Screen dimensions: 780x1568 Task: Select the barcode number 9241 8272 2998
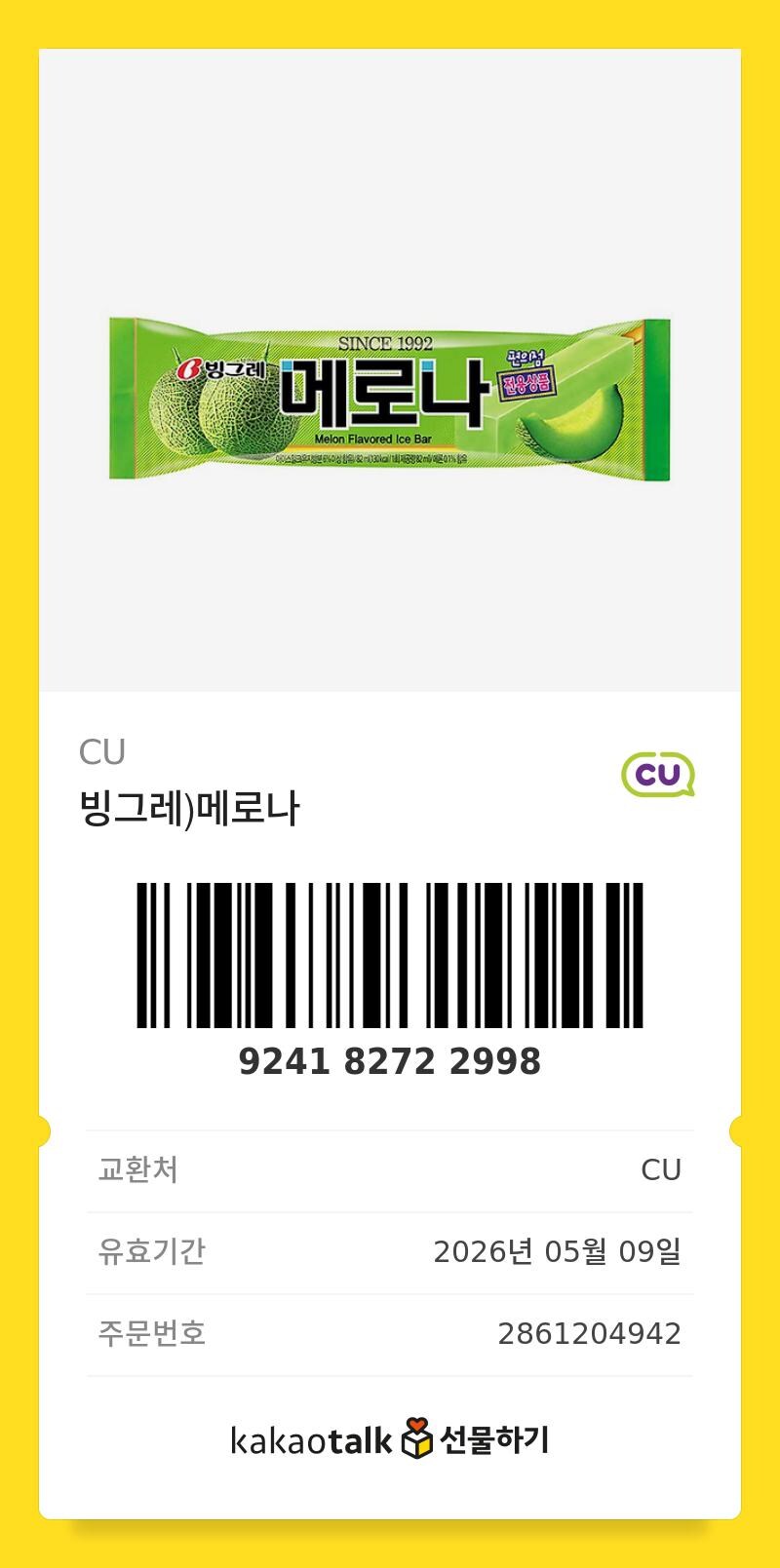[x=390, y=1061]
